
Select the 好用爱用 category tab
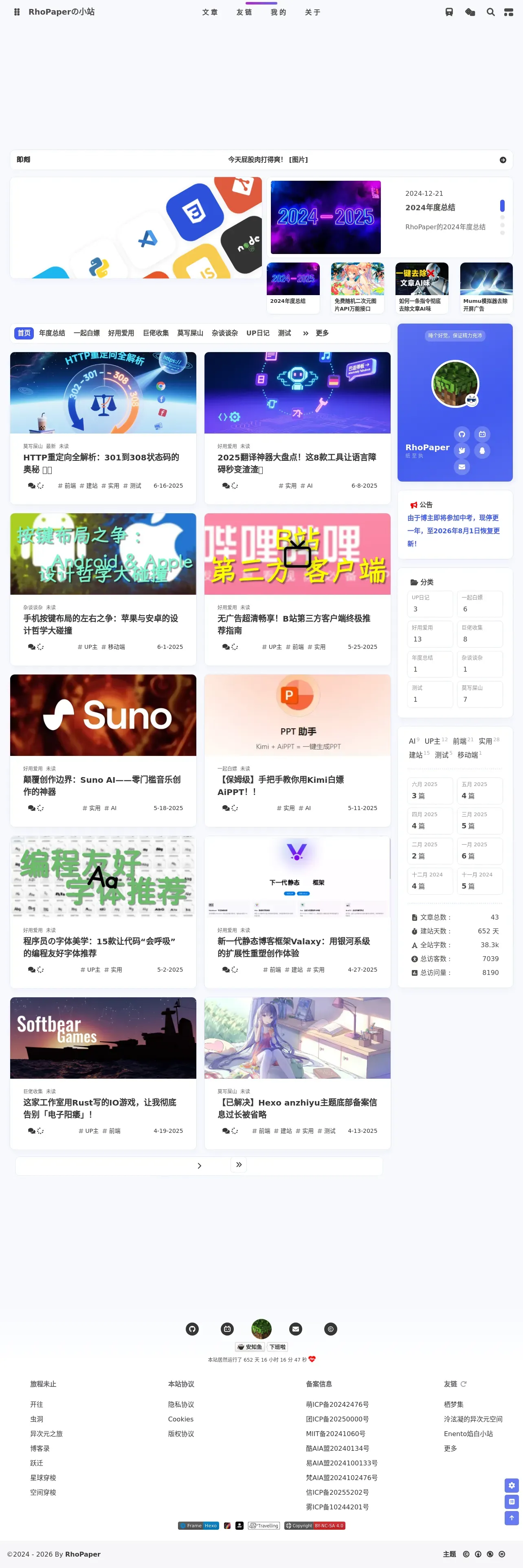[x=121, y=333]
